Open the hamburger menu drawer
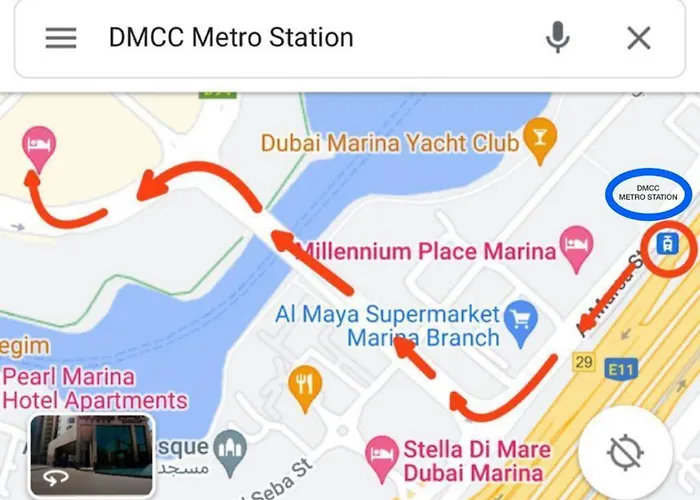The image size is (700, 500). coord(61,38)
